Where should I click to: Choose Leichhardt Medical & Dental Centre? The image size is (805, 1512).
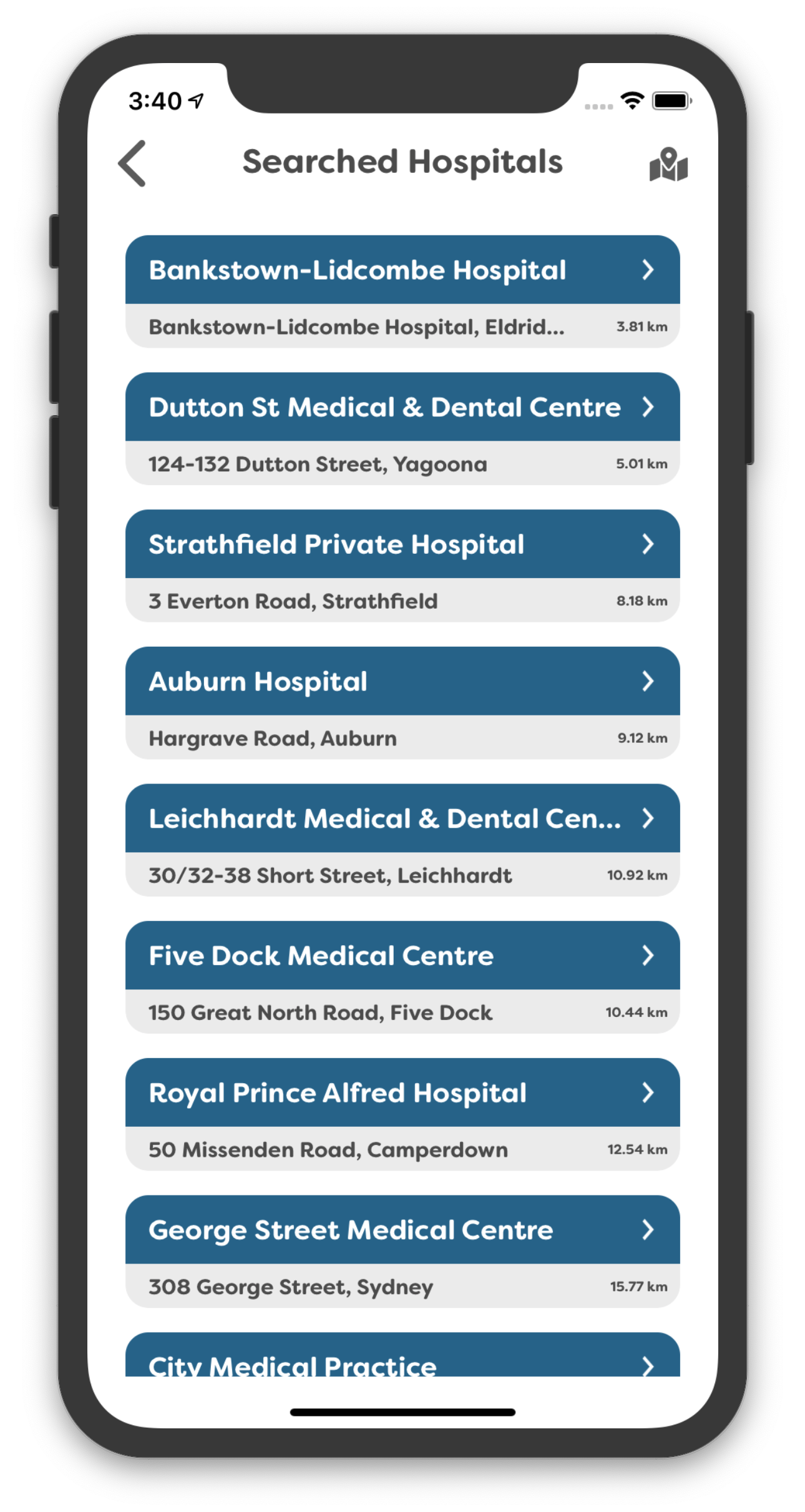coord(402,818)
